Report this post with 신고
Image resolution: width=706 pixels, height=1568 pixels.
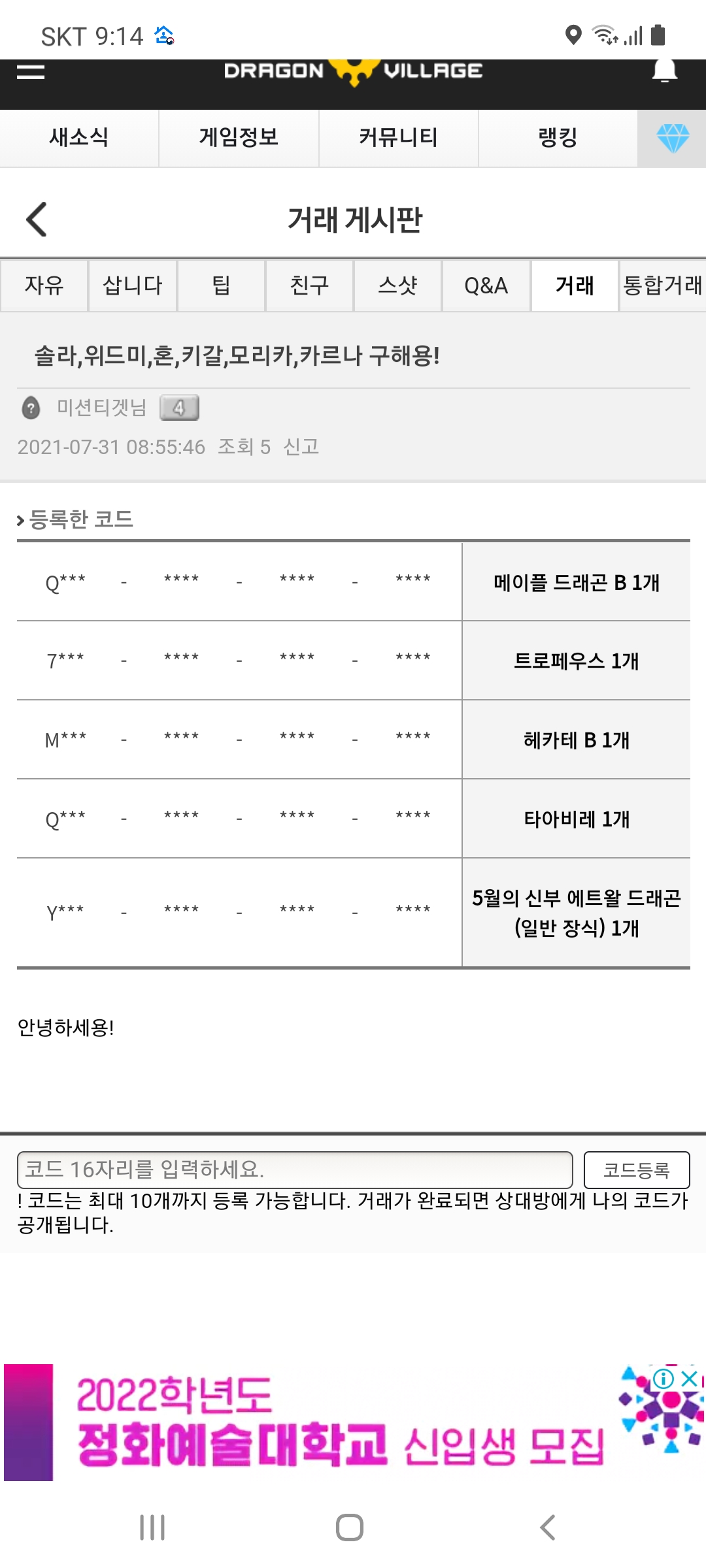click(301, 447)
